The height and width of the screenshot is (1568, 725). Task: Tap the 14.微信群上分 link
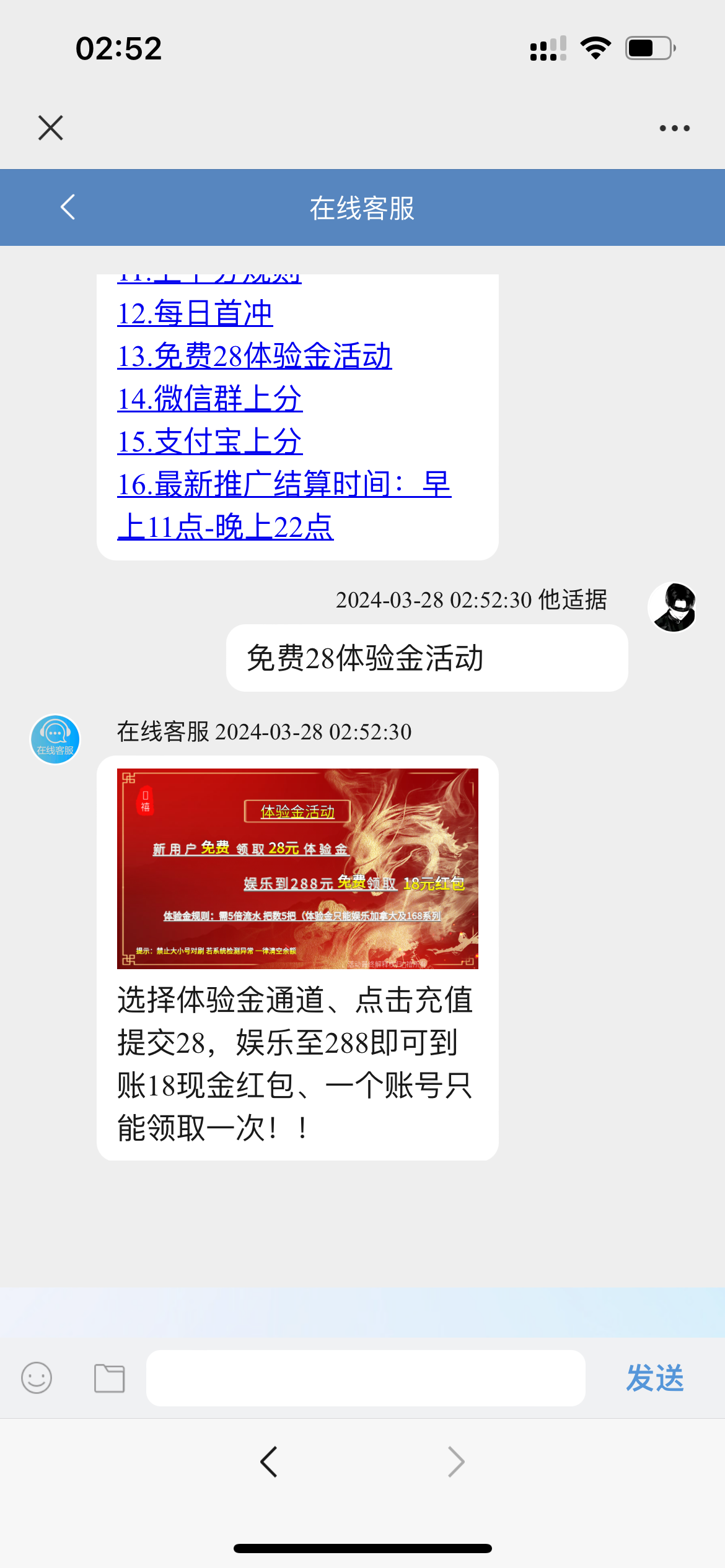click(x=209, y=399)
